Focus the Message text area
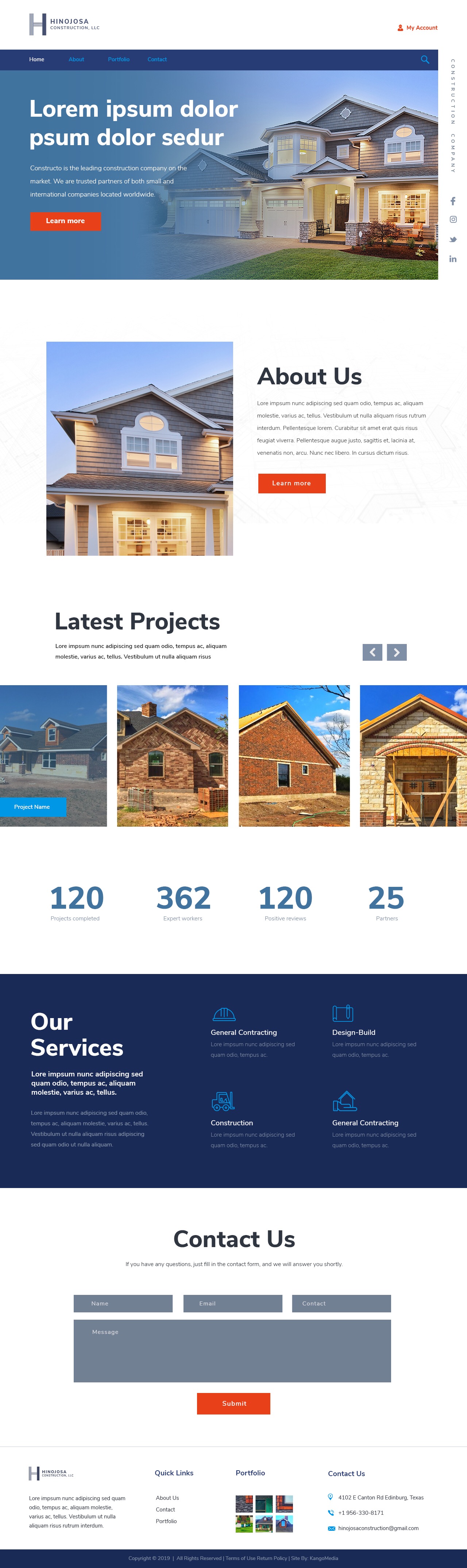Screen dimensions: 467x1568 (232, 1351)
